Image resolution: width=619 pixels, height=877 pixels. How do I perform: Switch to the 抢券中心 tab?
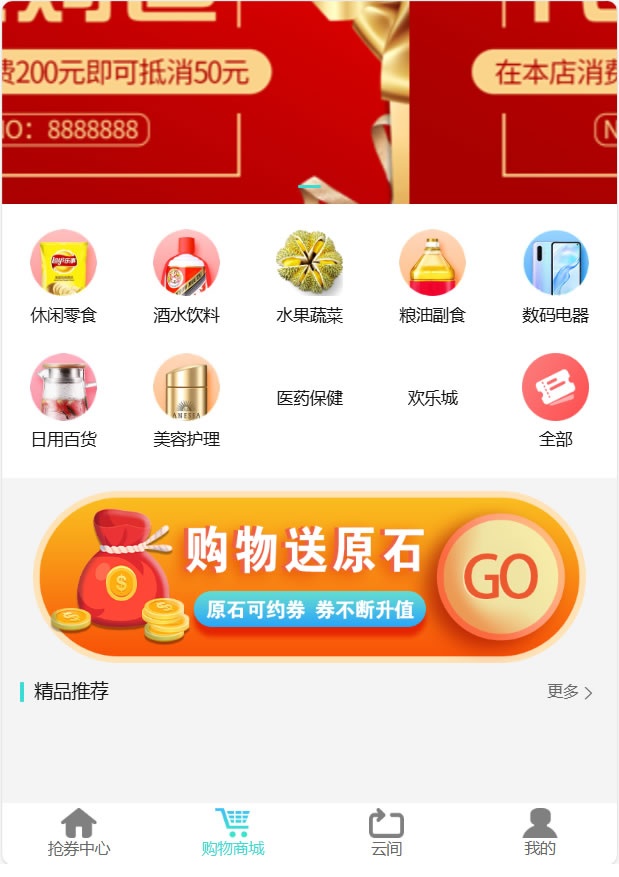pyautogui.click(x=79, y=832)
